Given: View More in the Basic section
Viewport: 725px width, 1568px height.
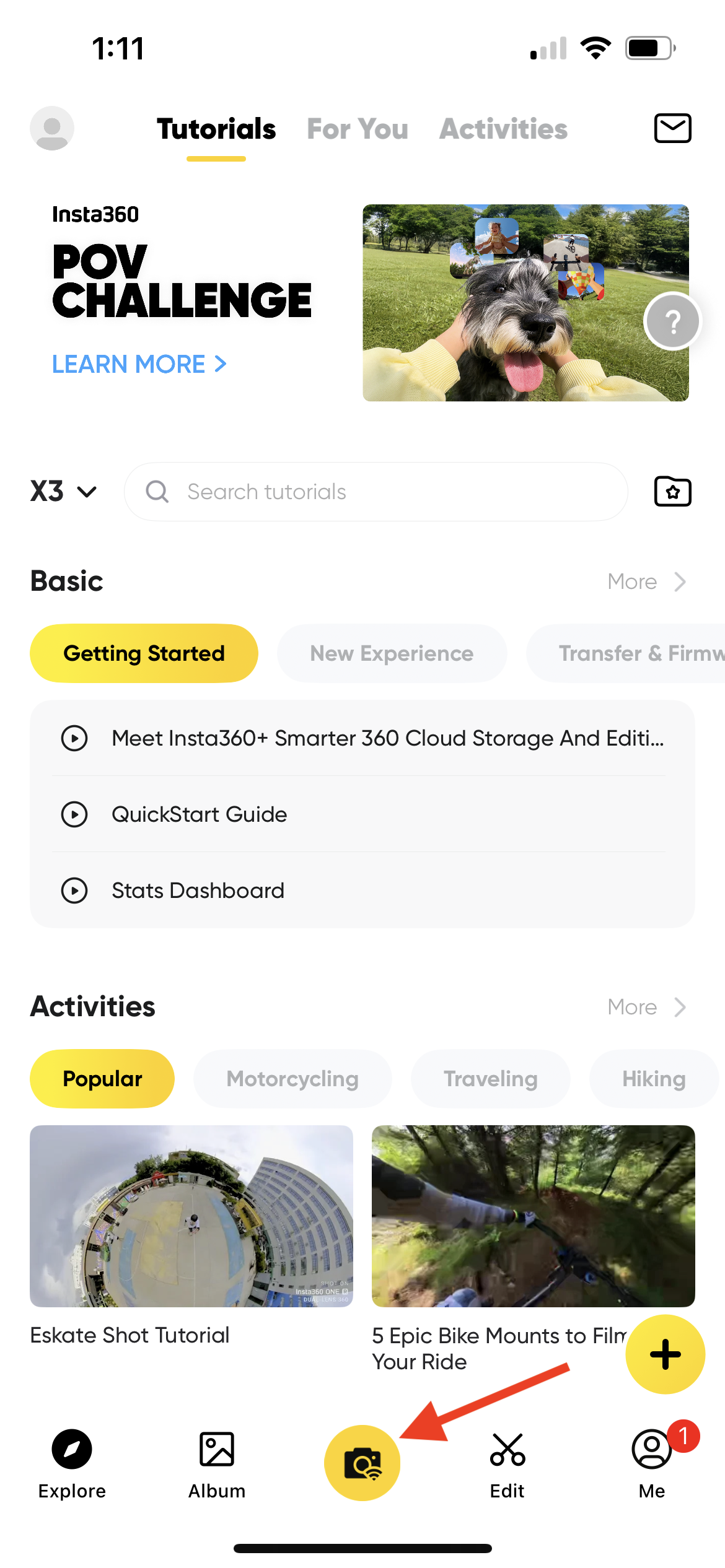Looking at the screenshot, I should coord(646,581).
